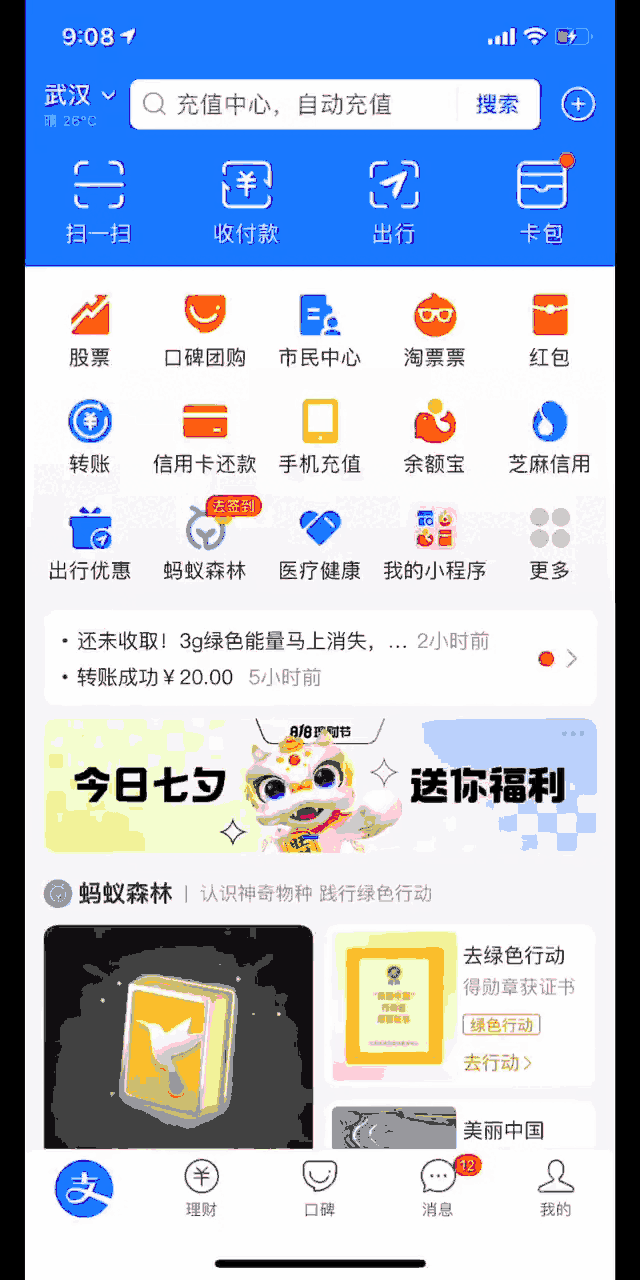Tap the 搜索 search button
This screenshot has width=640, height=1280.
tap(497, 104)
